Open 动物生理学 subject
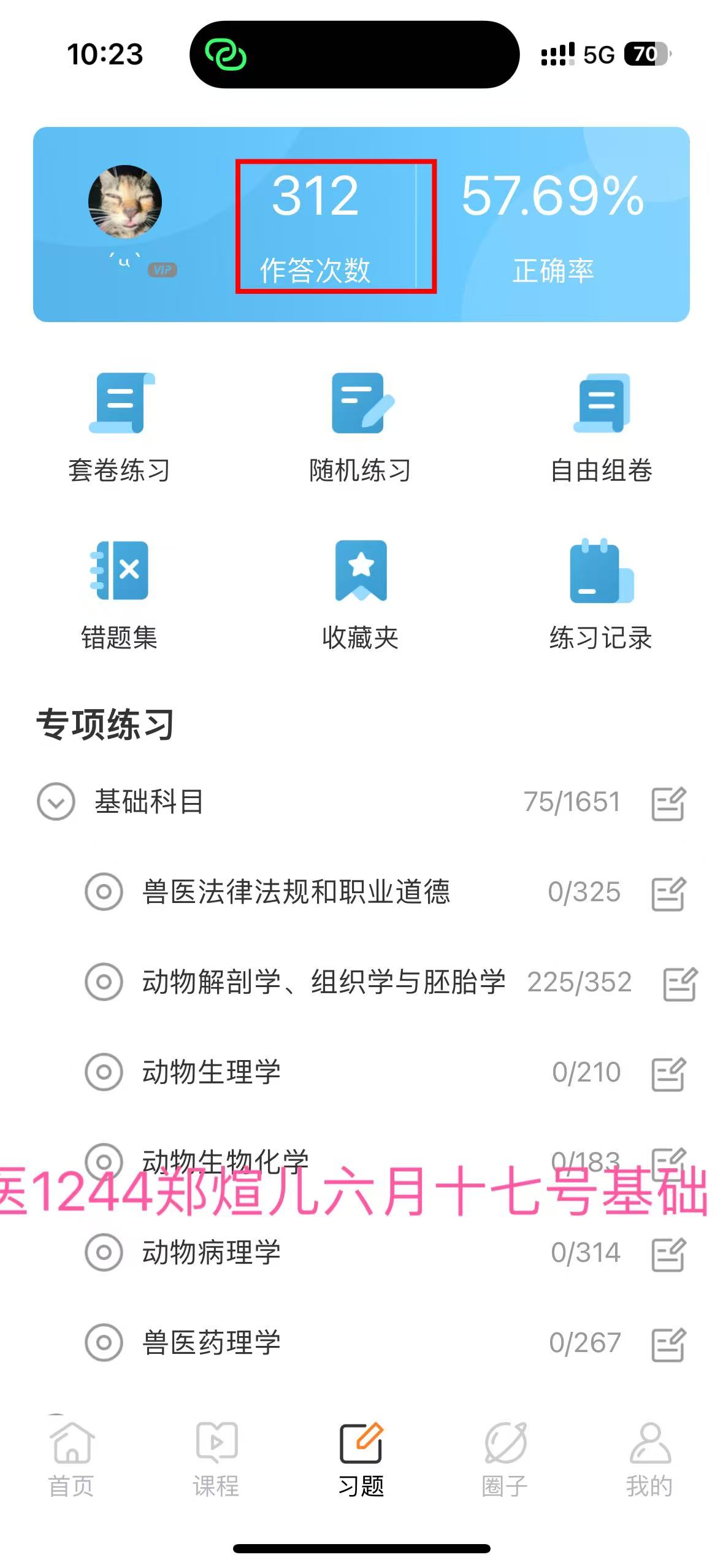 click(212, 1072)
